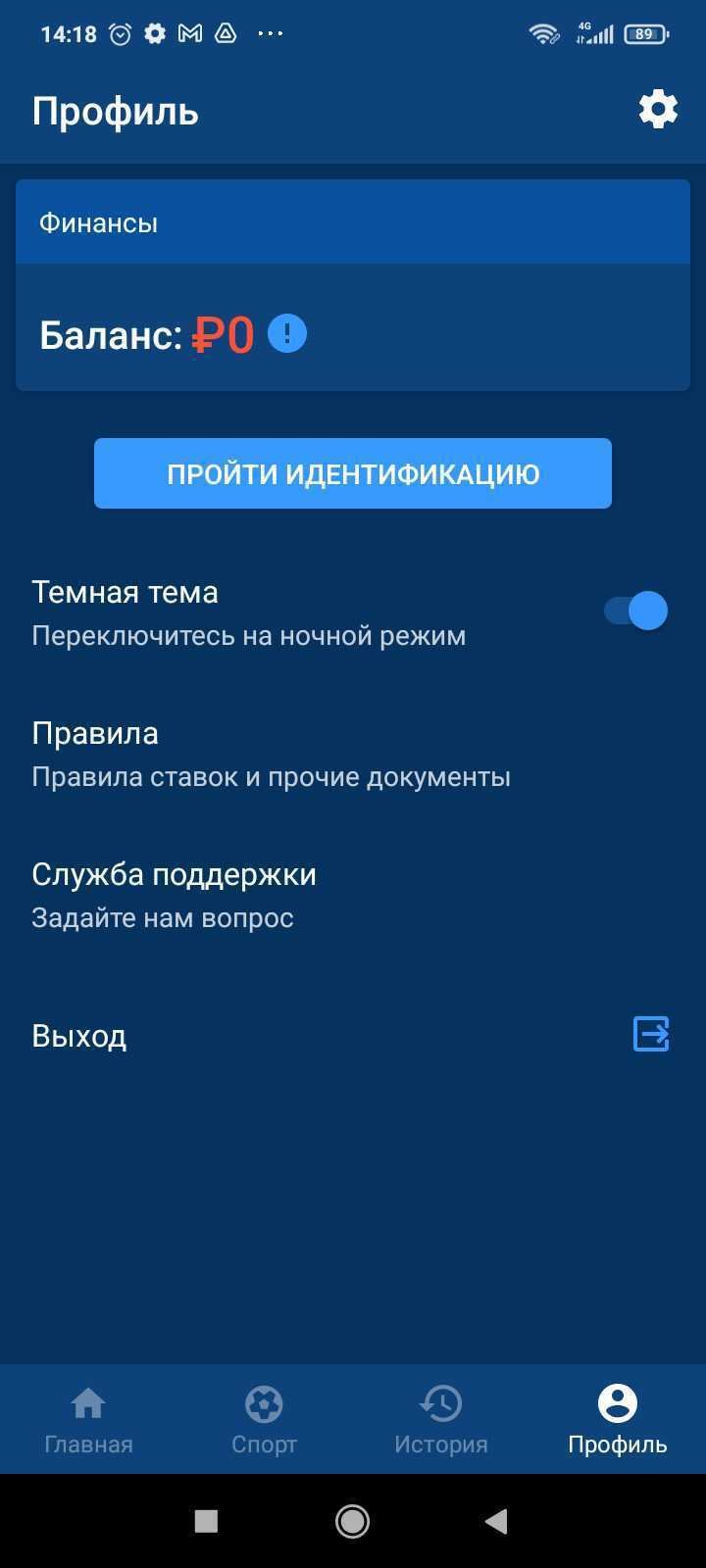Image resolution: width=706 pixels, height=1568 pixels.
Task: Tap the system home button
Action: 352,1521
